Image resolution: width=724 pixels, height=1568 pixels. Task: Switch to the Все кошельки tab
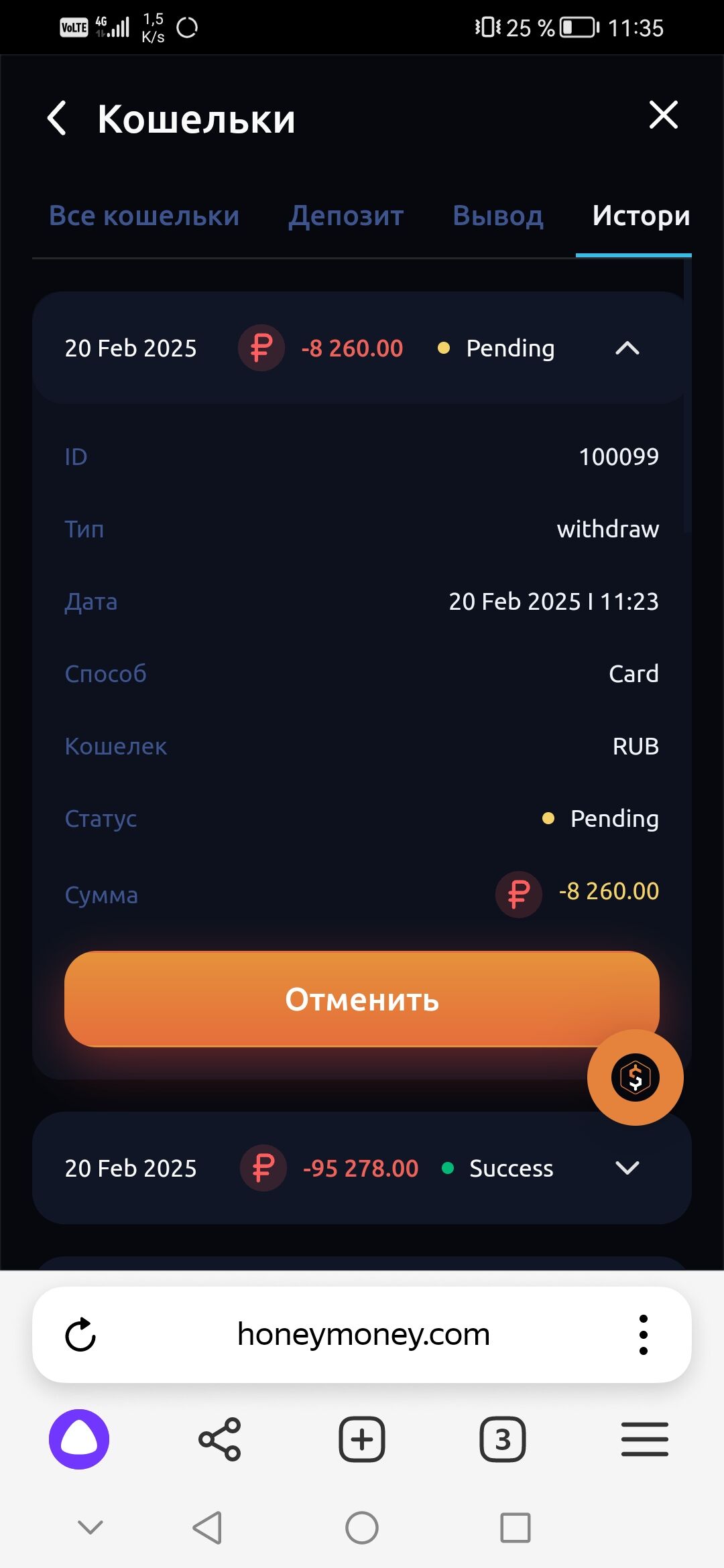144,216
